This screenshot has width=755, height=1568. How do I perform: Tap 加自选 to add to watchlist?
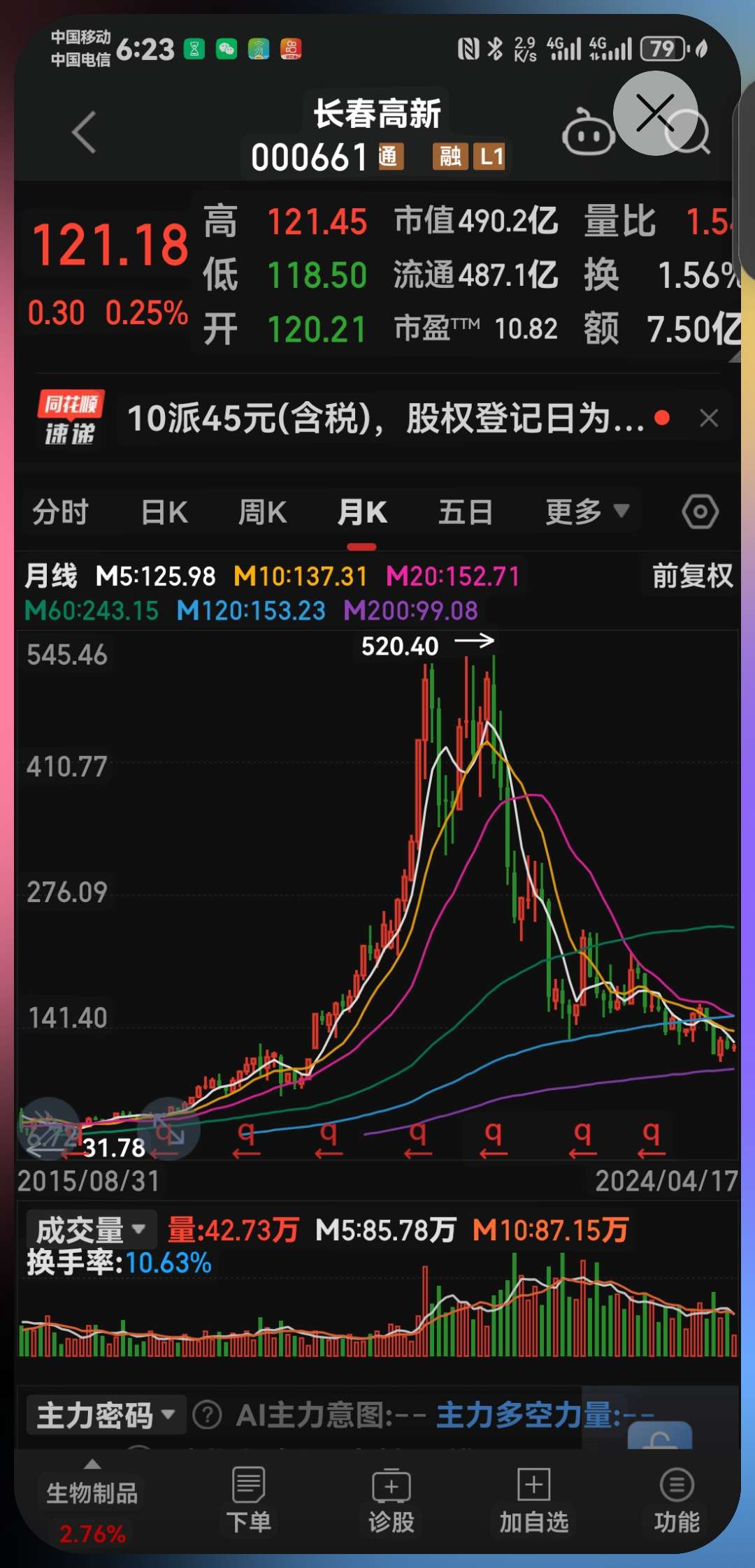point(533,1502)
